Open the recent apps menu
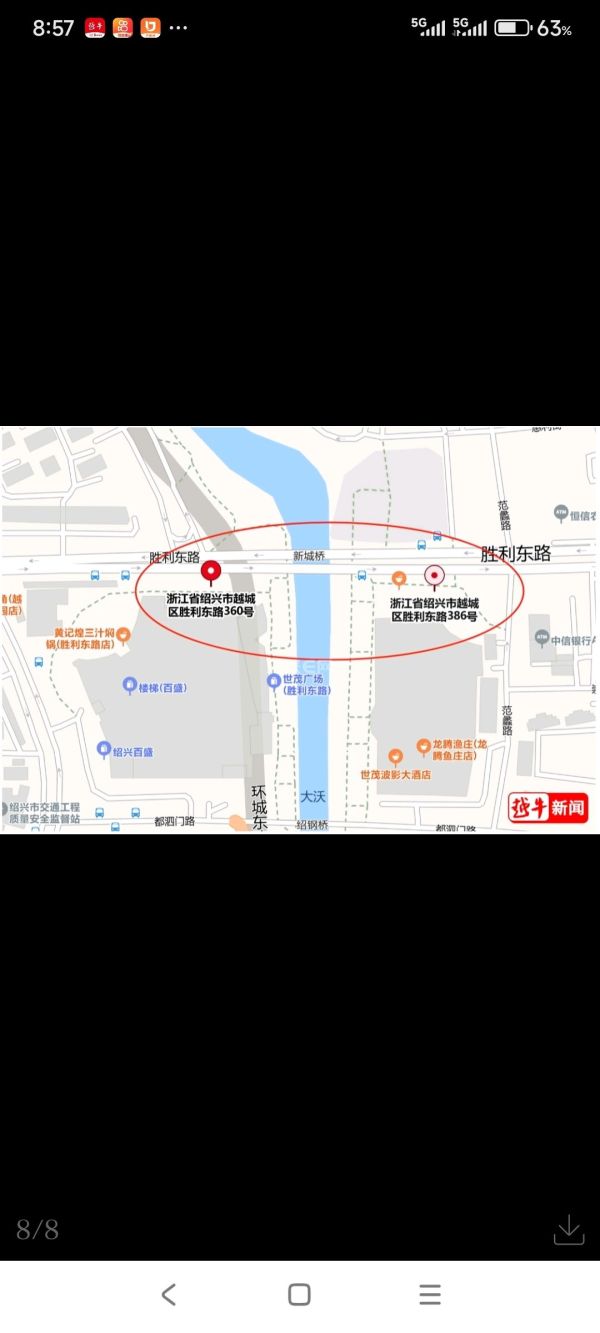 click(430, 1294)
